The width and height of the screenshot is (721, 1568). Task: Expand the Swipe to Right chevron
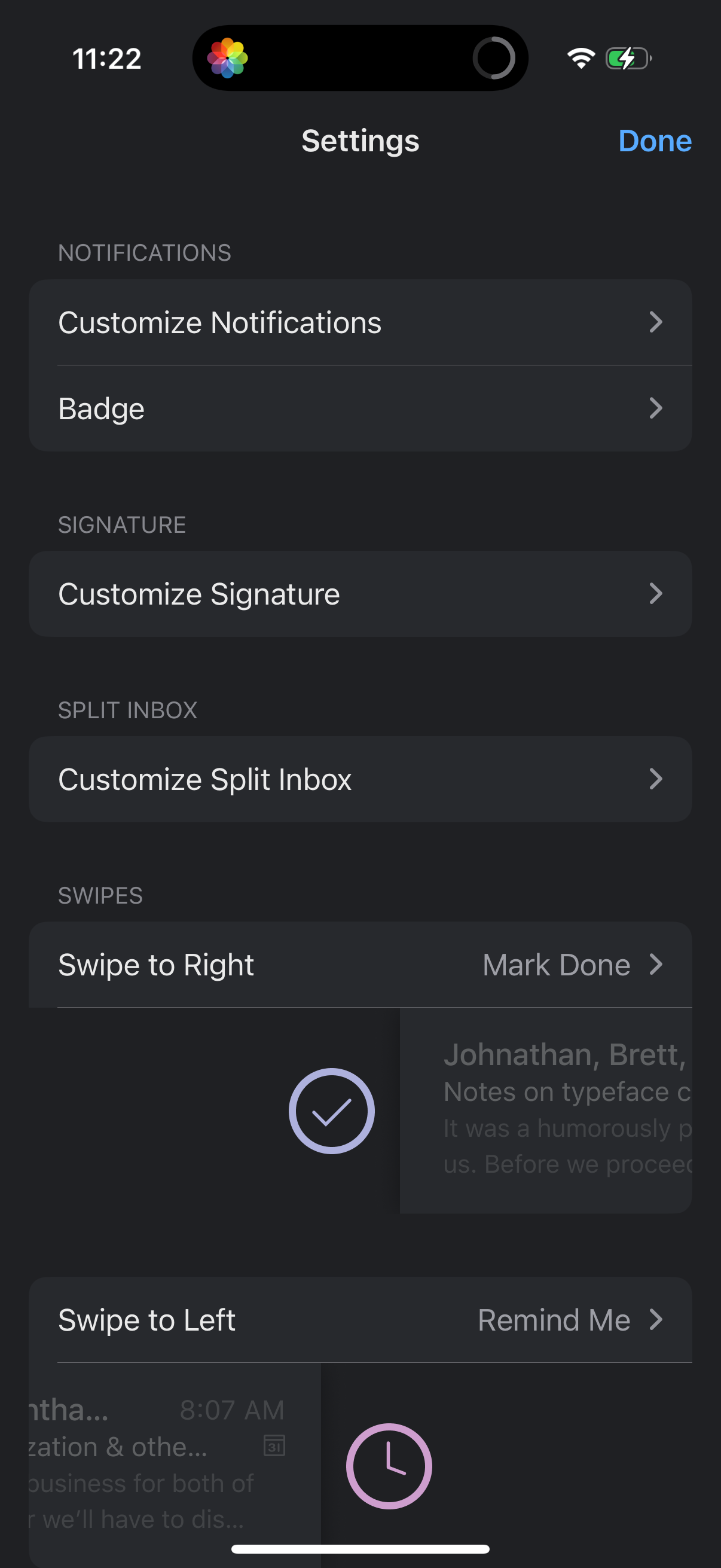(x=656, y=965)
